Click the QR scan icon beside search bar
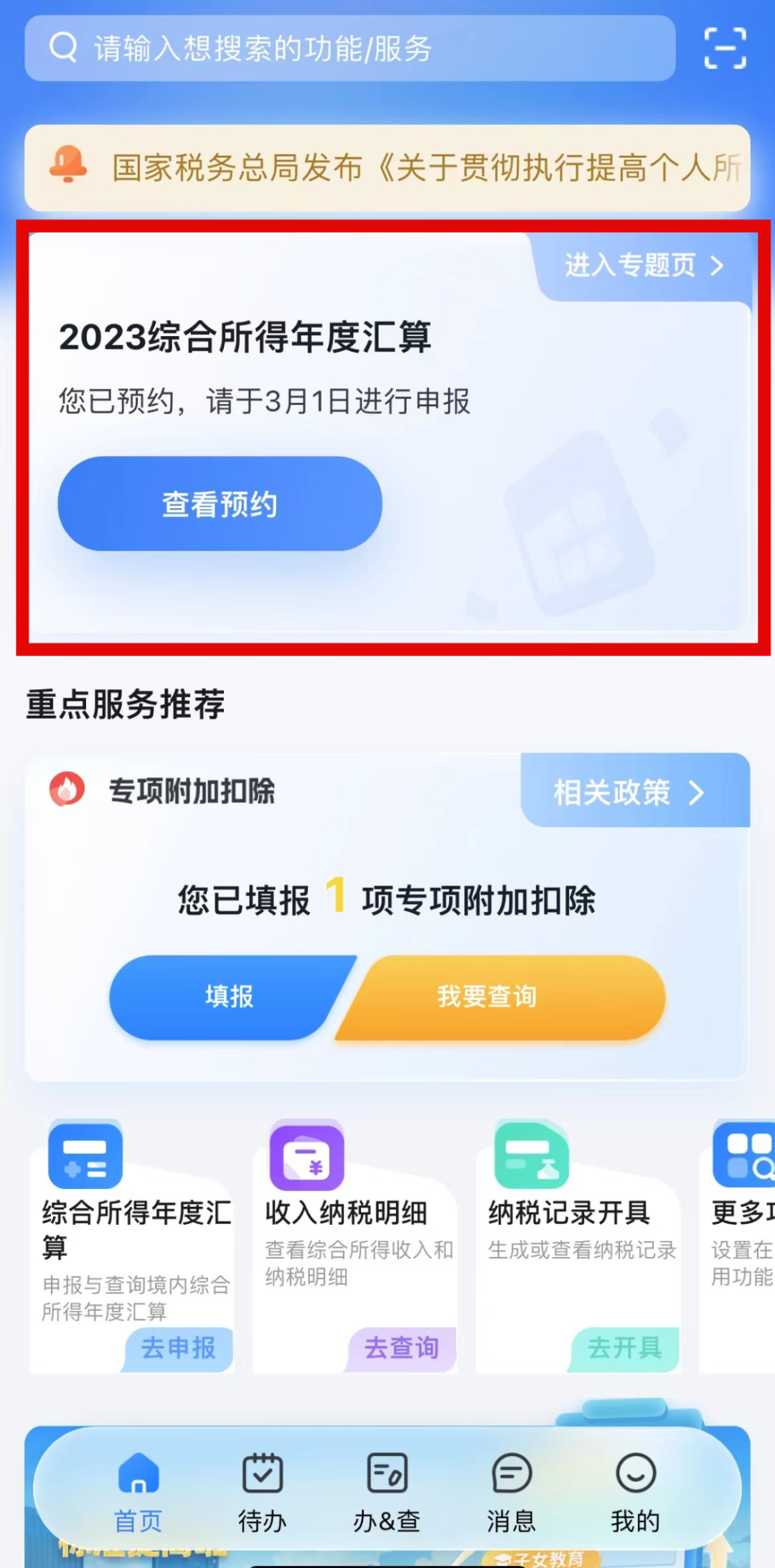775x1568 pixels. coord(725,48)
